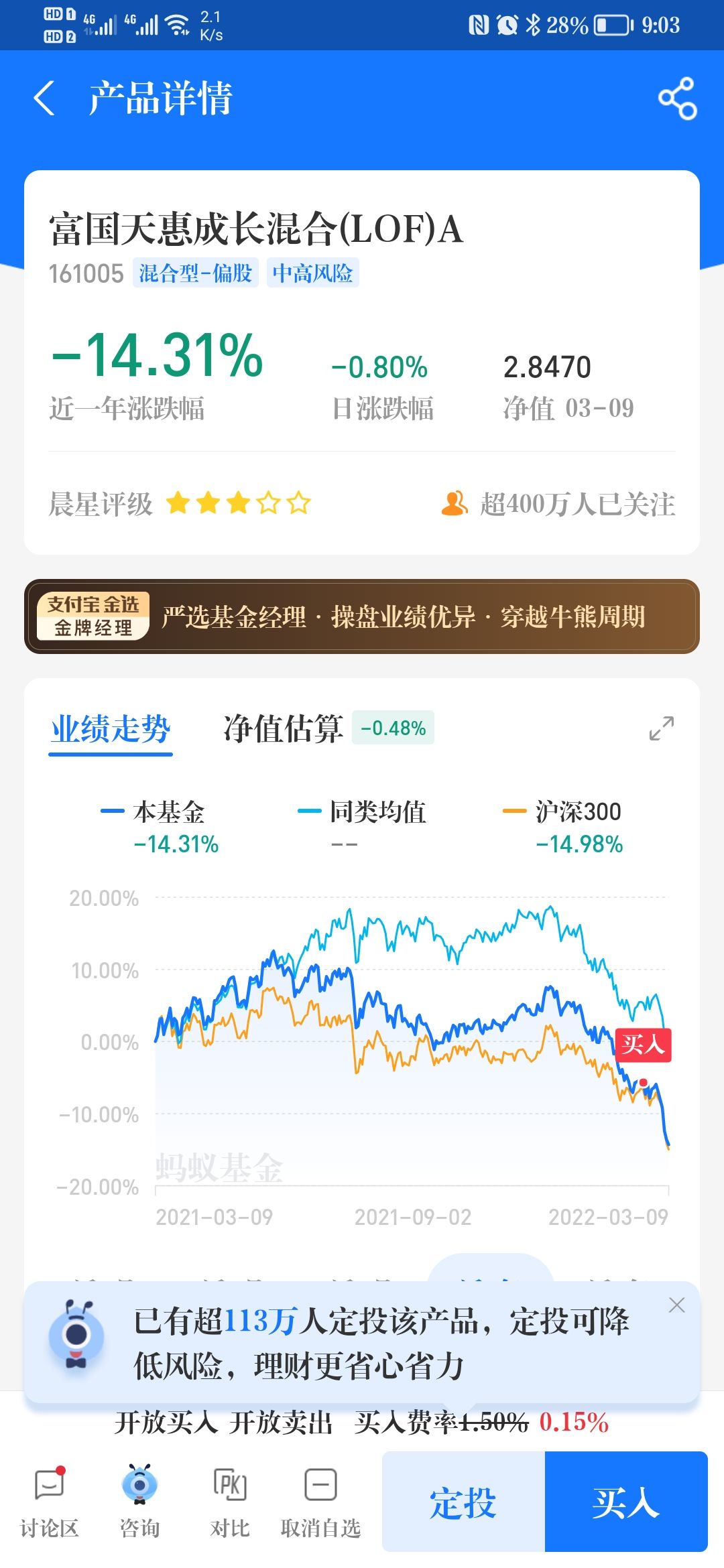Screen dimensions: 724x1568
Task: Start a 定投 recurring investment
Action: coord(463,1502)
